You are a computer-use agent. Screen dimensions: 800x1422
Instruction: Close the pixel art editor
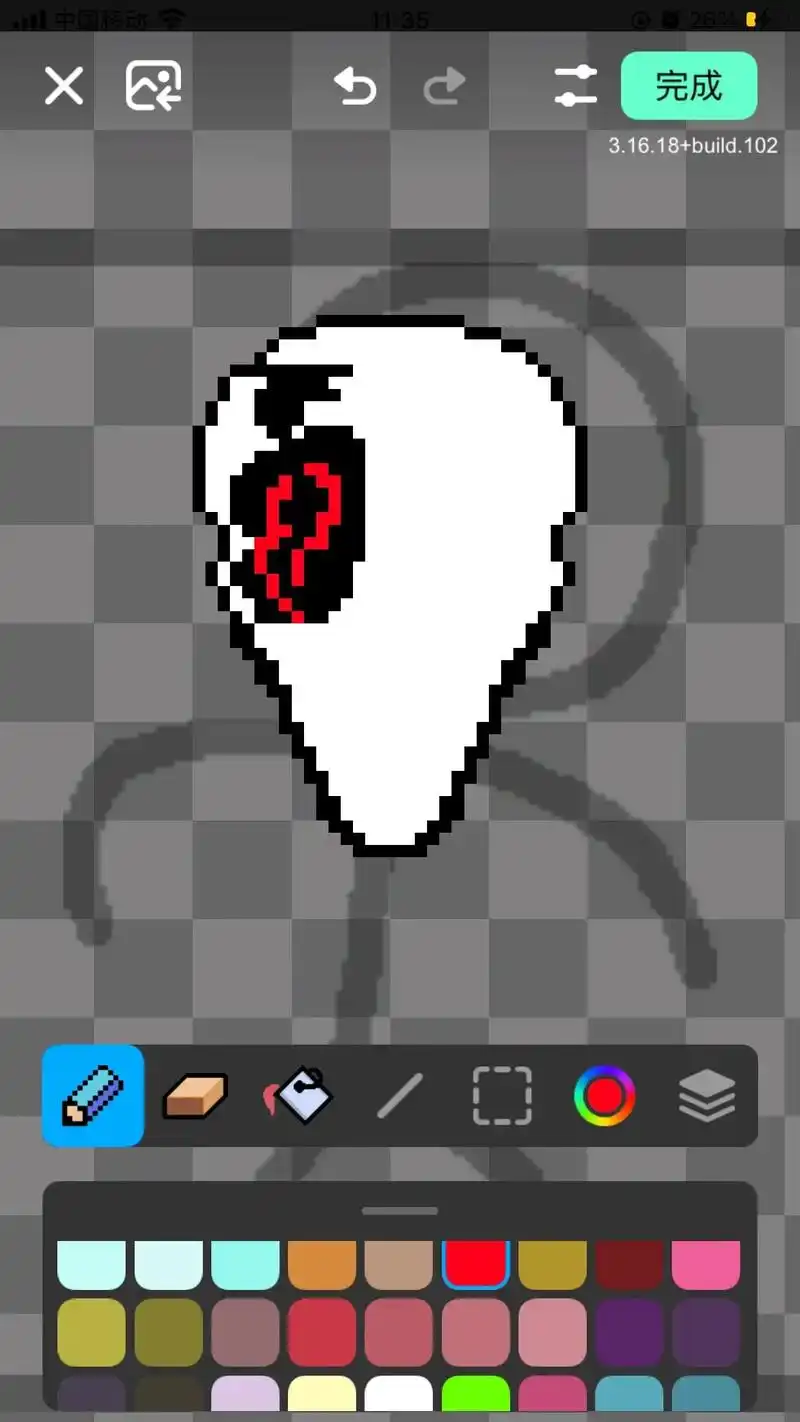coord(64,86)
